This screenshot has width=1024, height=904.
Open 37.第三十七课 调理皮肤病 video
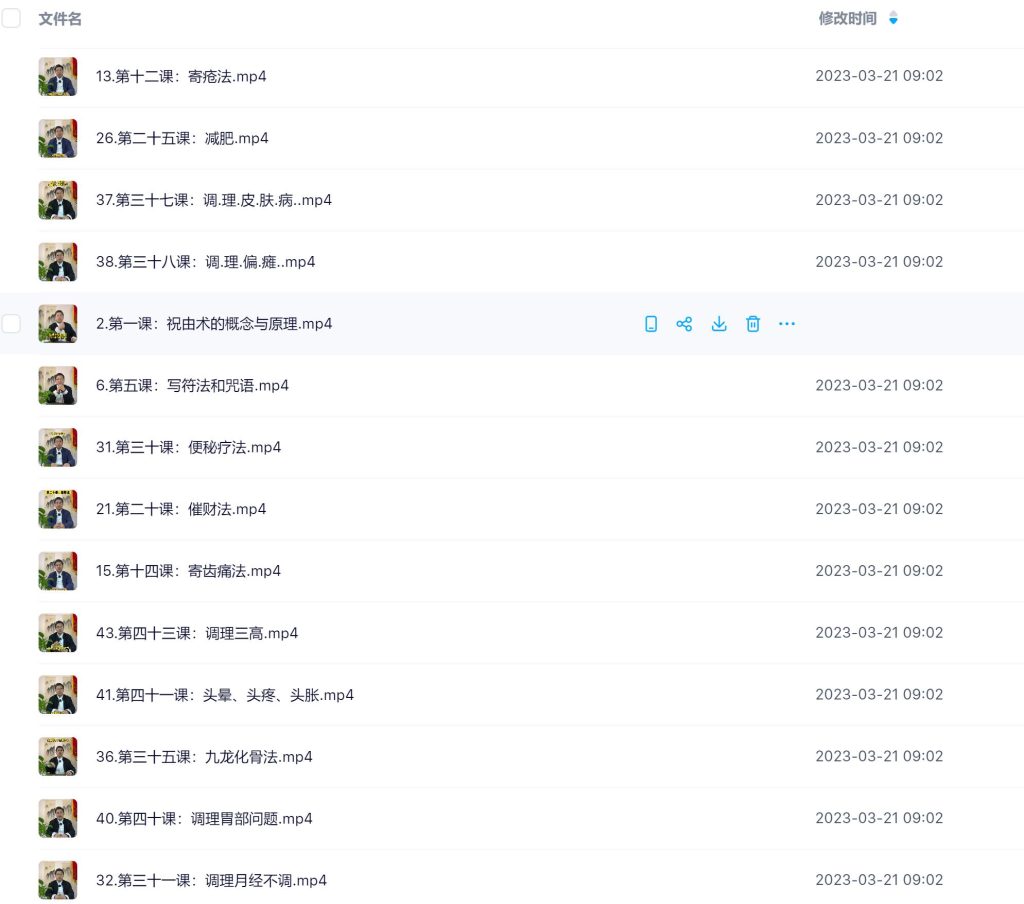pos(213,200)
